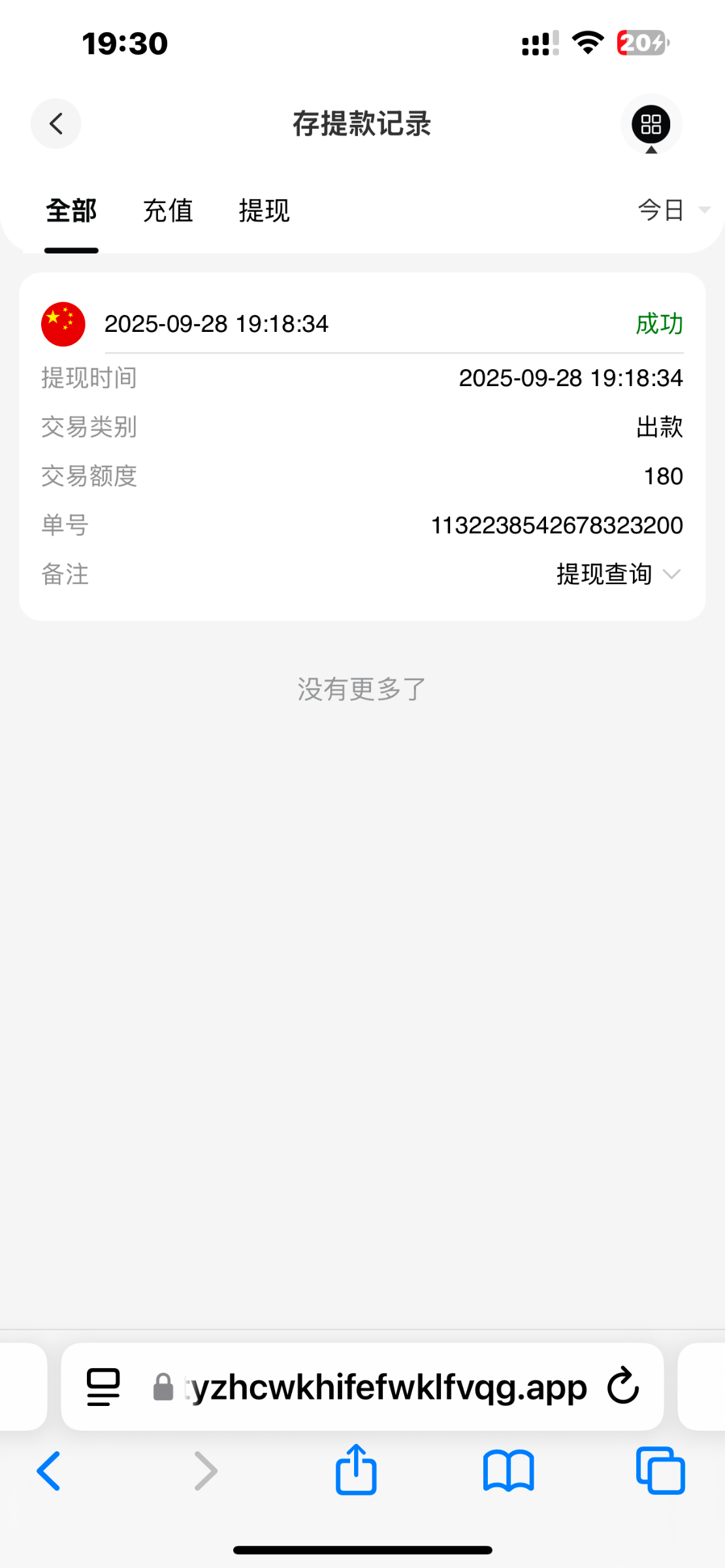This screenshot has width=725, height=1568.
Task: Switch to the 提现 tab
Action: click(264, 211)
